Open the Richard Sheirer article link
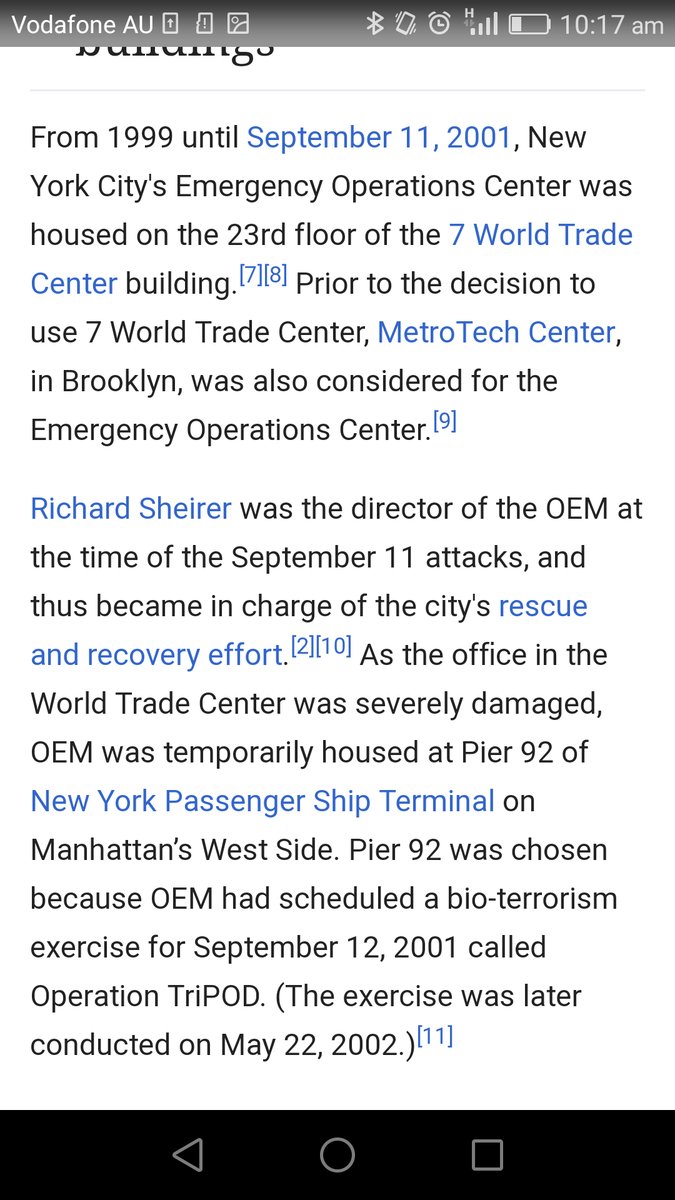 tap(131, 508)
